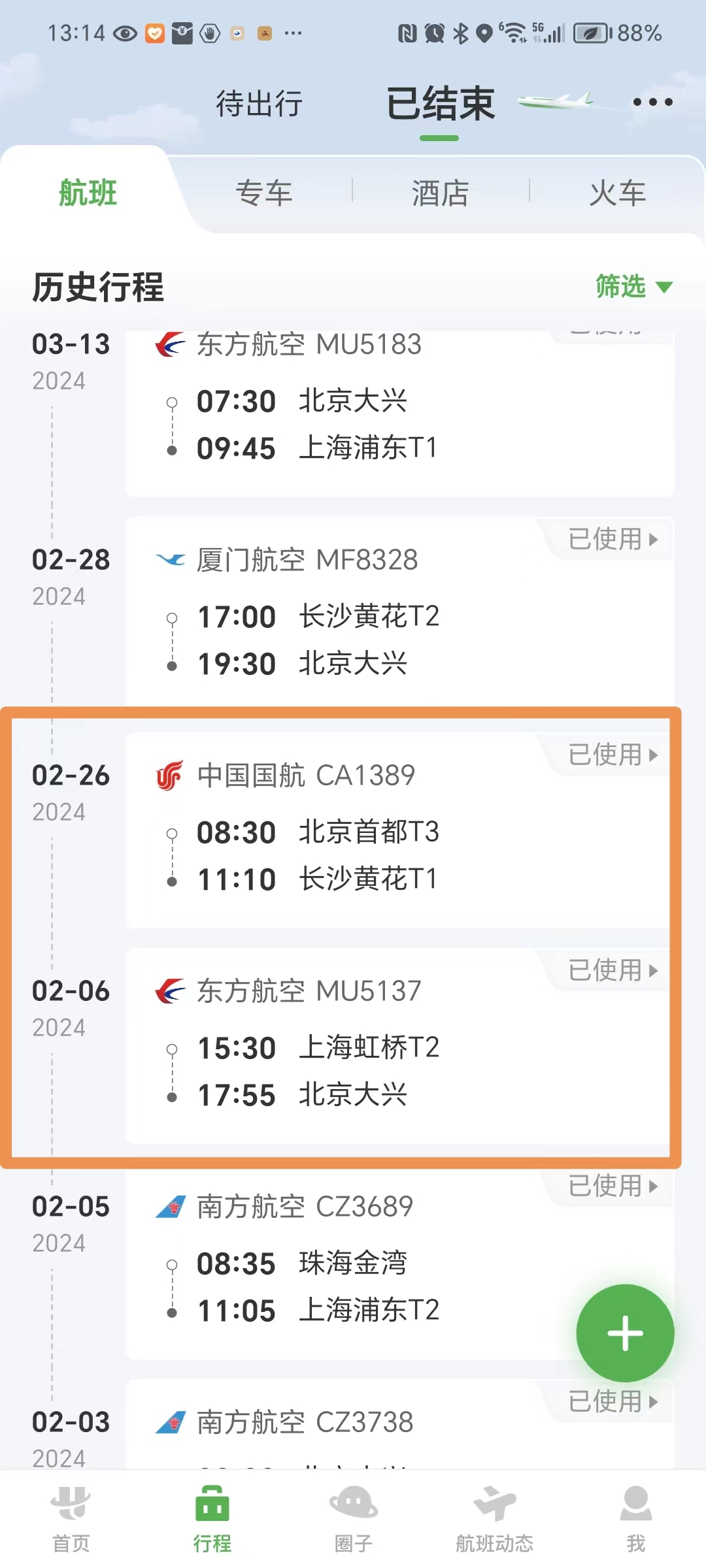Screen dimensions: 706x1568
Task: Expand the 筛选 filter dropdown
Action: coord(633,287)
